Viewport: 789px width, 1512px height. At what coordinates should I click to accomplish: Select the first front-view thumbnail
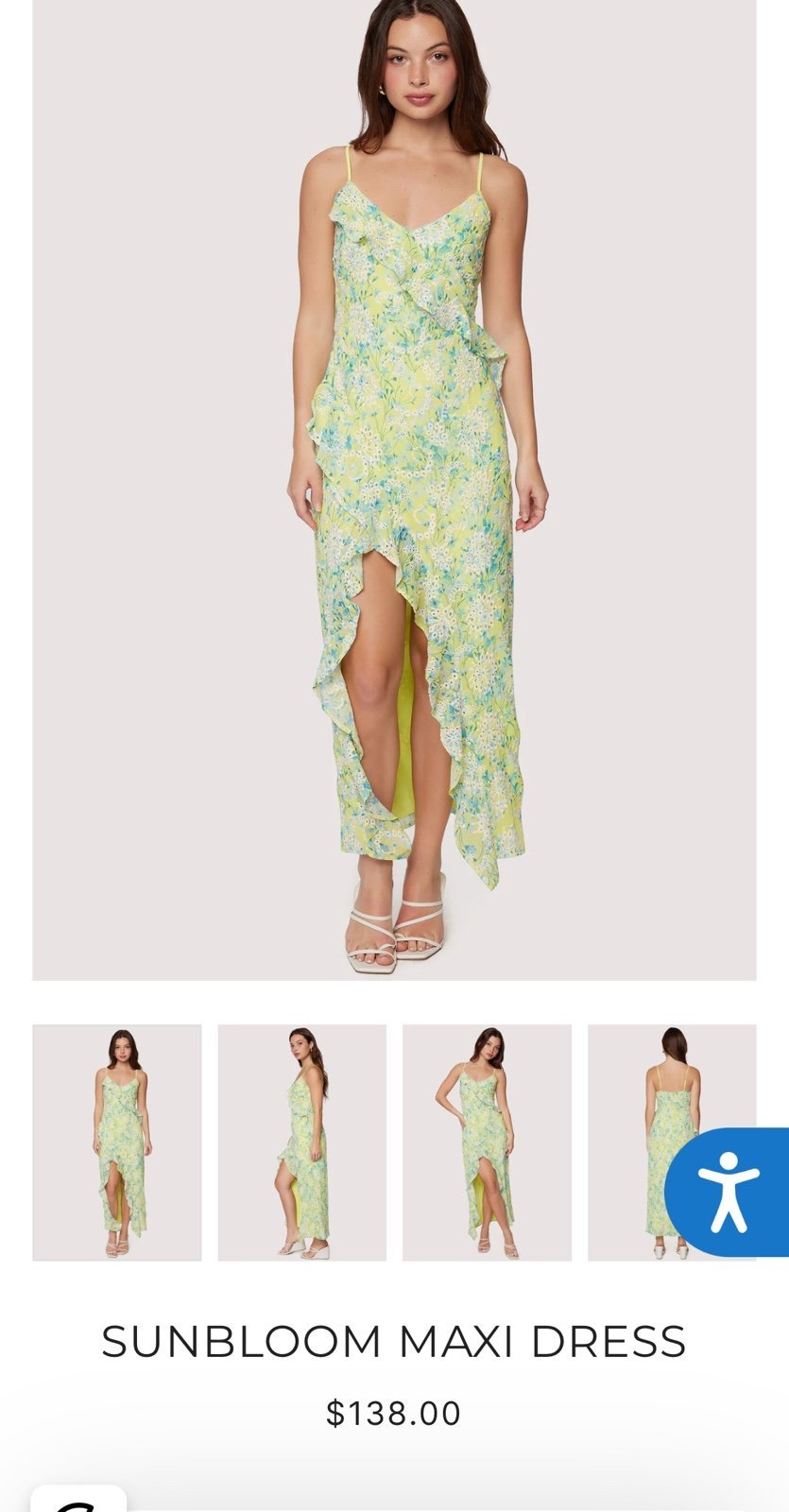[x=117, y=1143]
